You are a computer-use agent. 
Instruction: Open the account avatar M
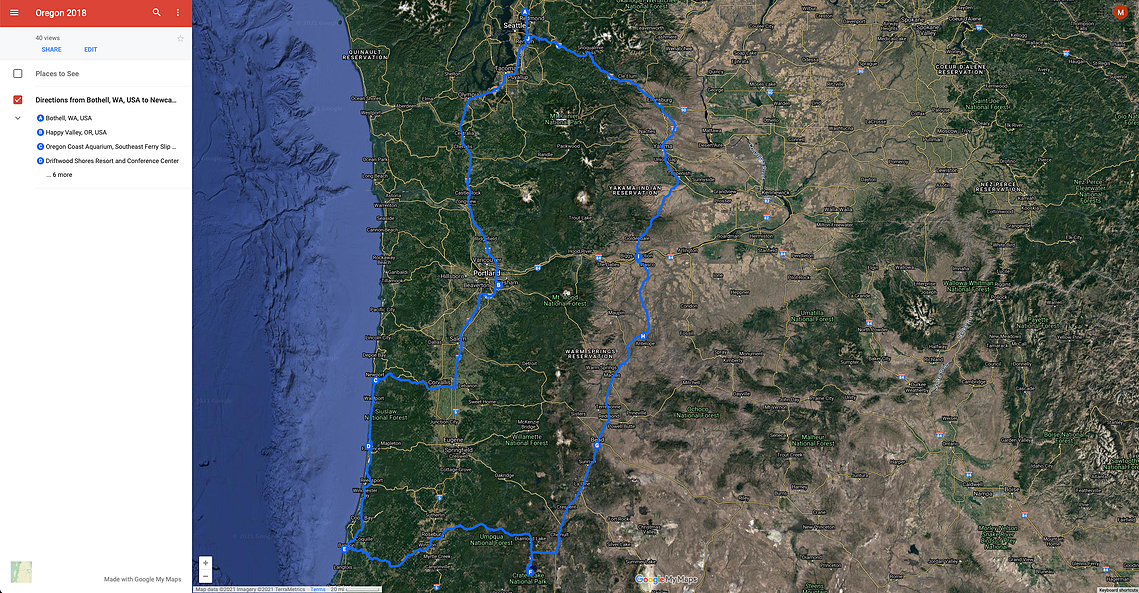pos(1120,11)
